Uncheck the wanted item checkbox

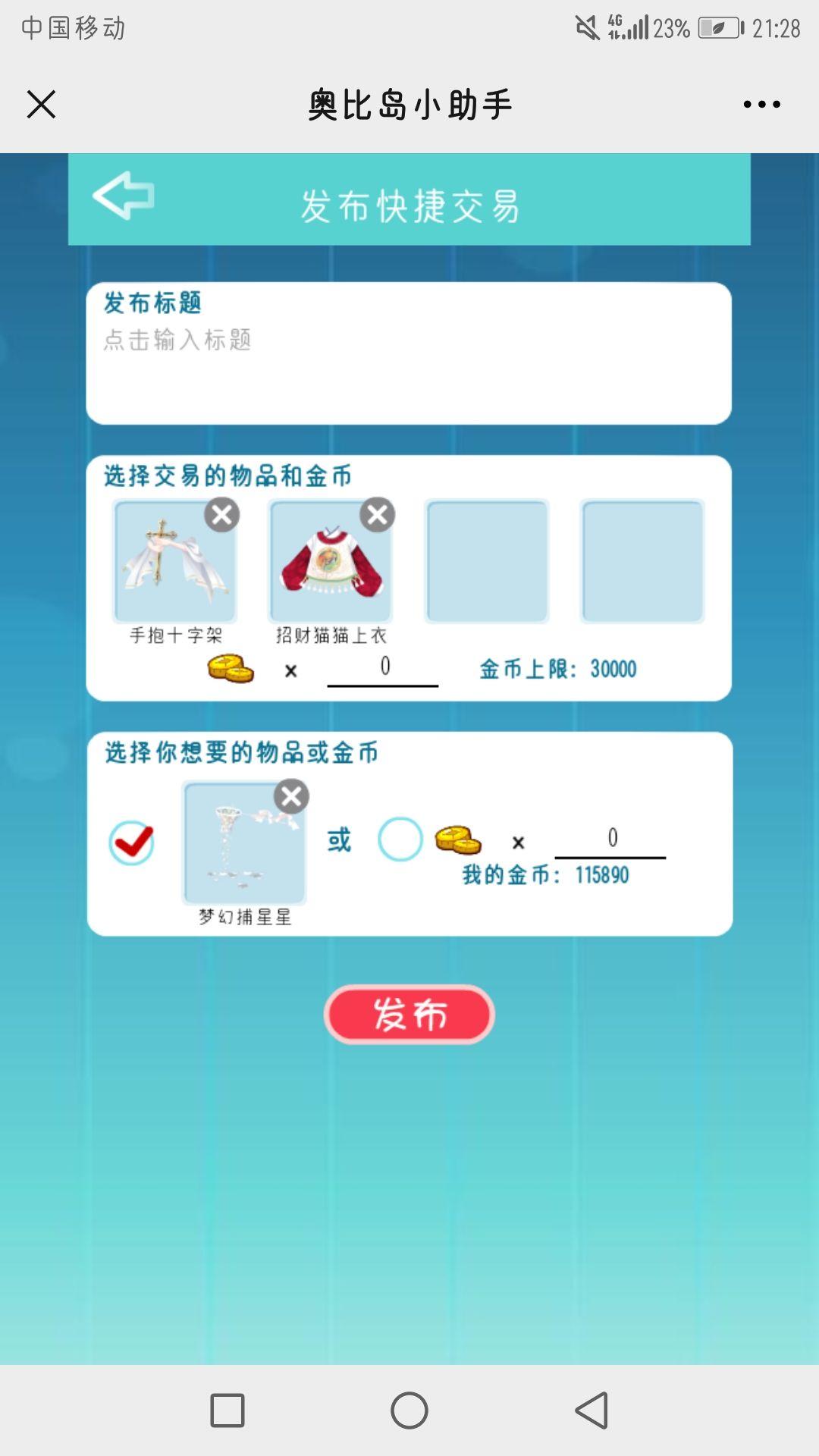point(131,842)
